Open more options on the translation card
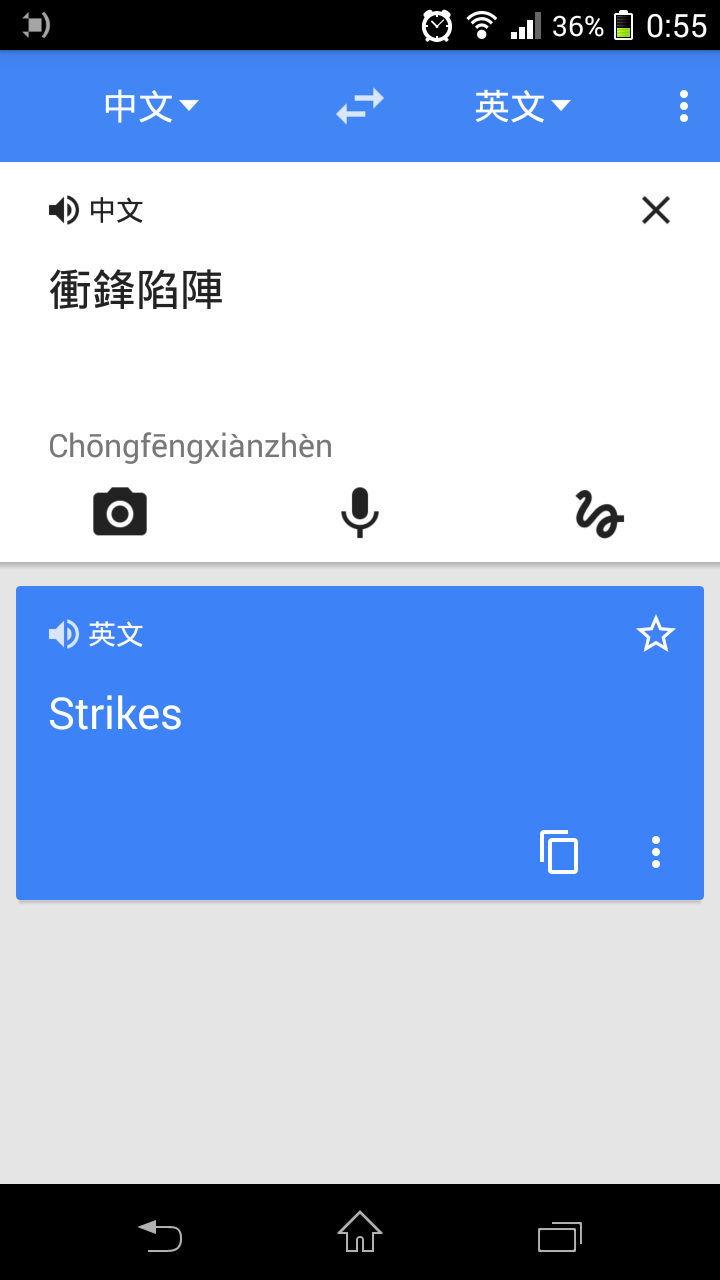This screenshot has width=720, height=1280. tap(656, 852)
